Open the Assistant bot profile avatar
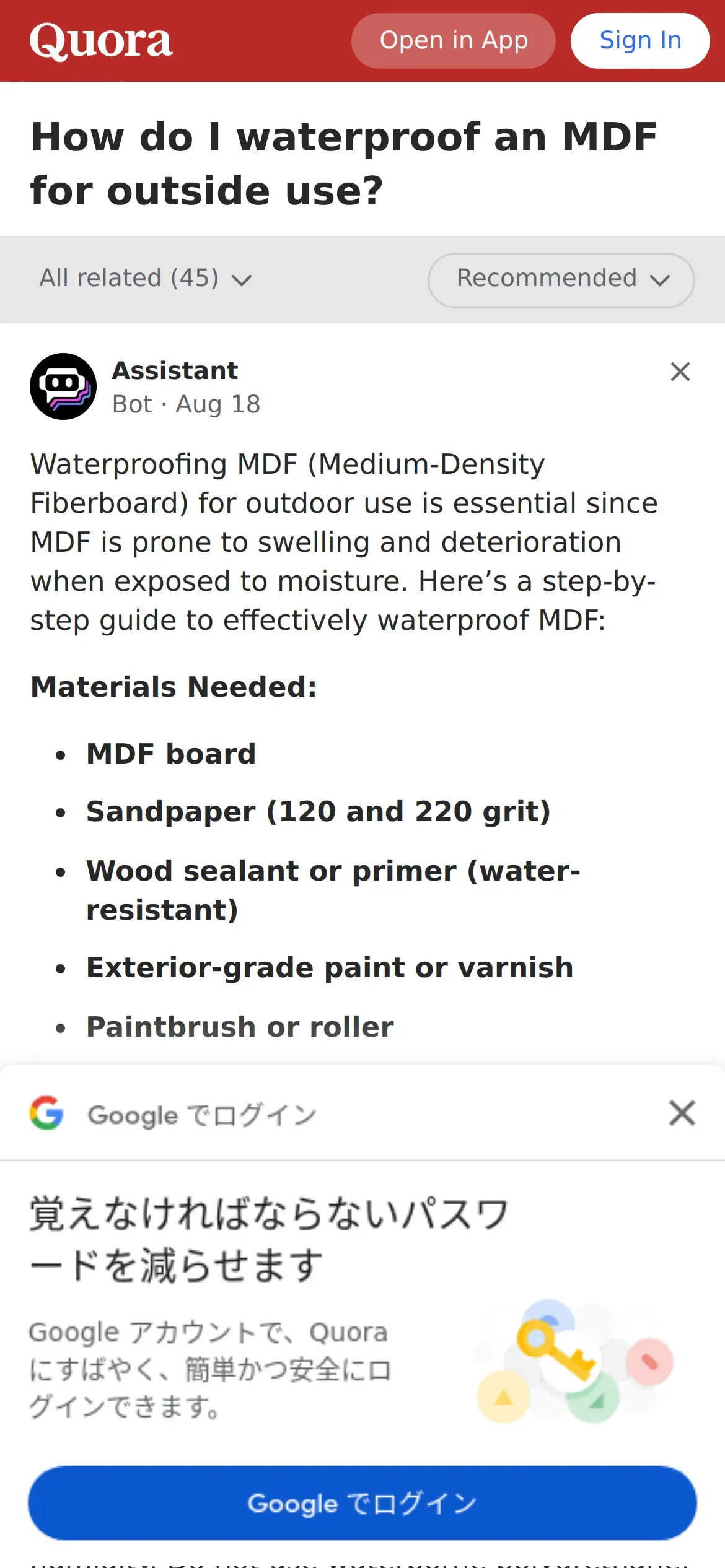Image resolution: width=725 pixels, height=1568 pixels. coord(63,386)
